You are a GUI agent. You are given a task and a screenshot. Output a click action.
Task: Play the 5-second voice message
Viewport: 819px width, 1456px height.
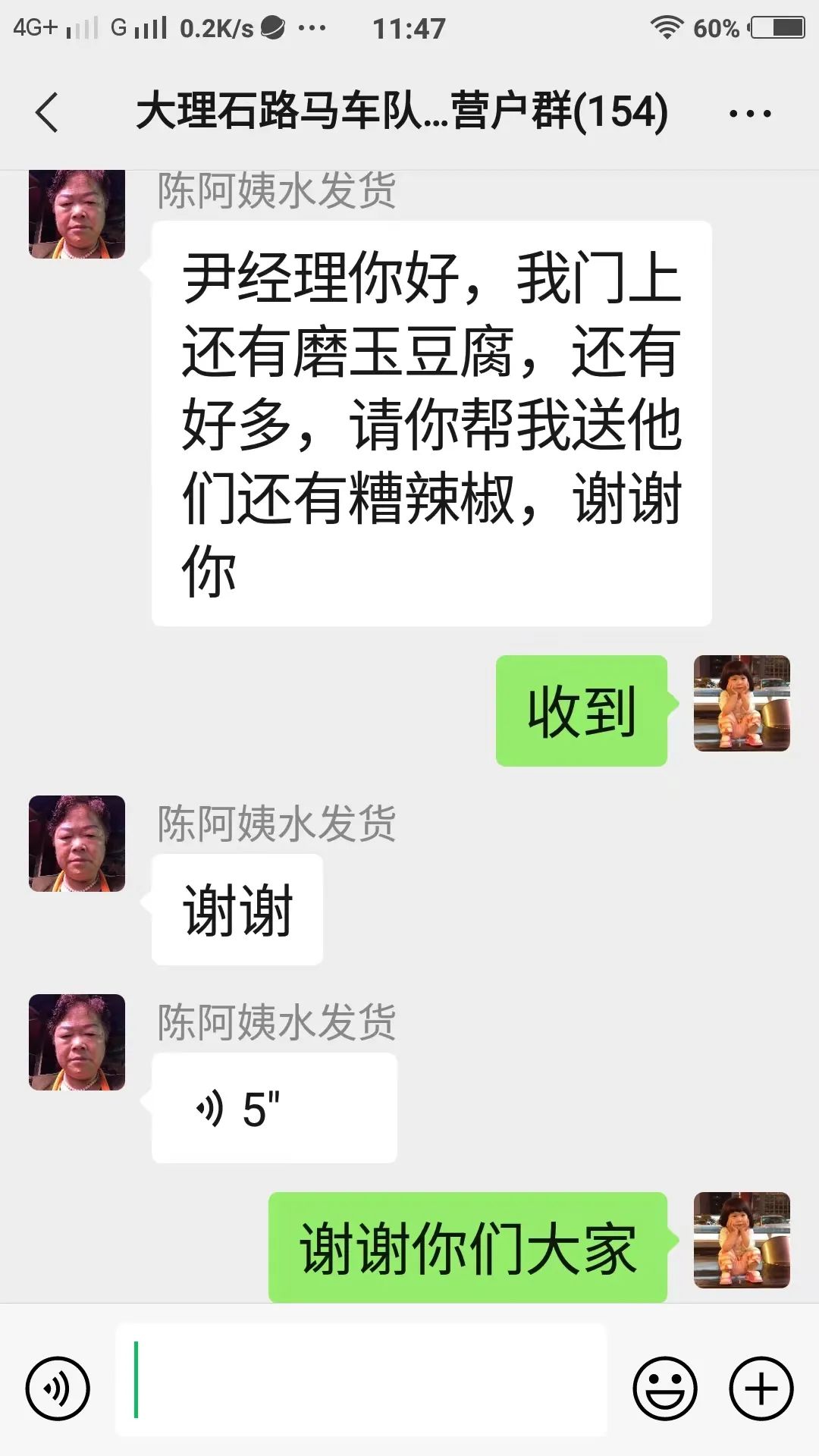click(x=274, y=1108)
